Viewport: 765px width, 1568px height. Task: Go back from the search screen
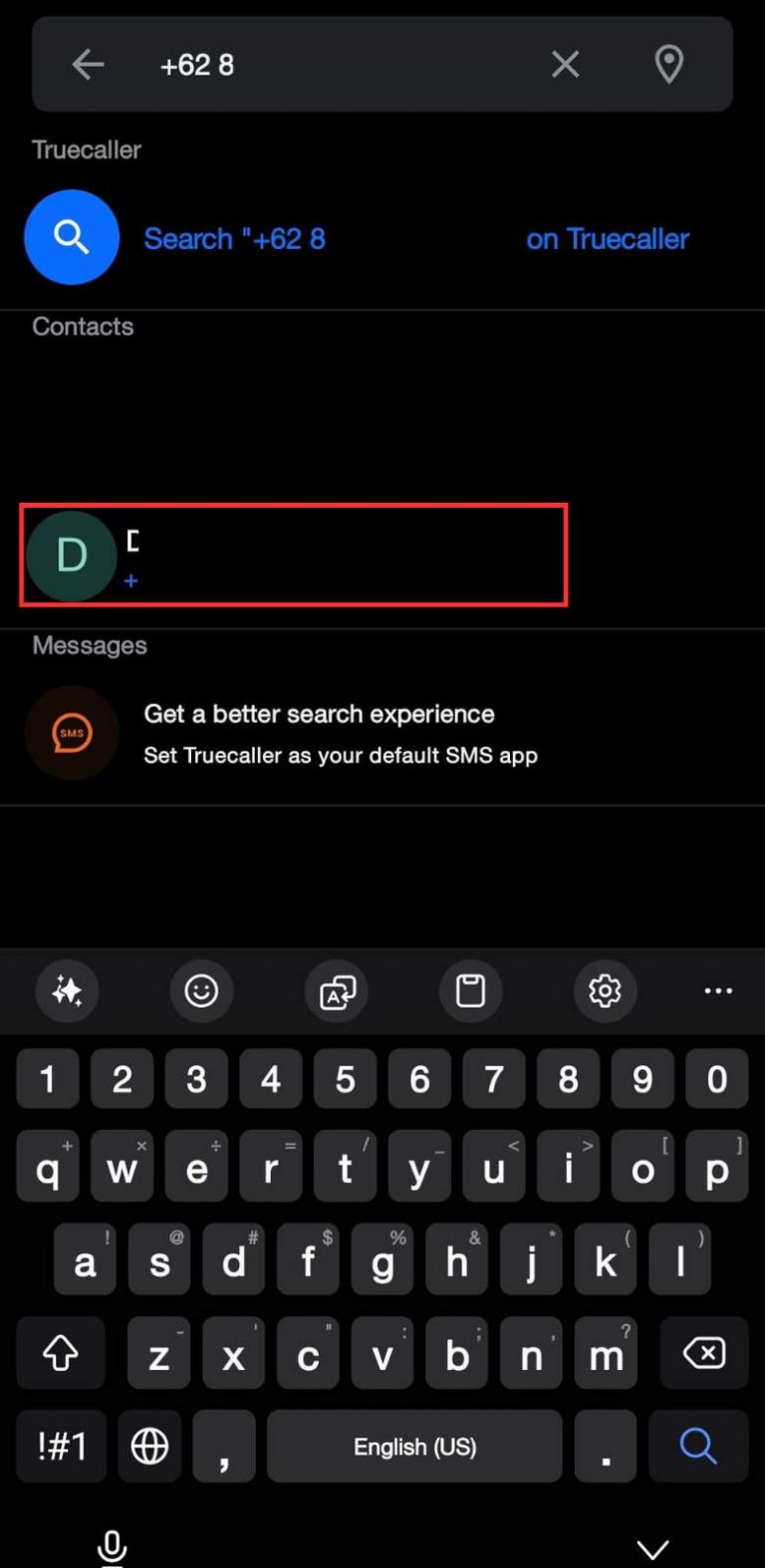point(88,65)
